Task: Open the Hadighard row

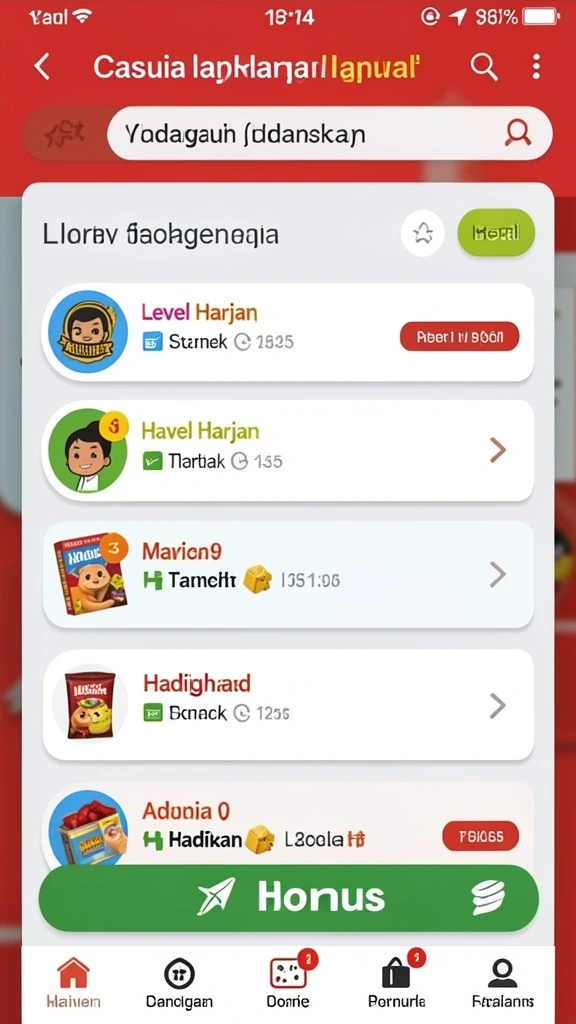Action: click(x=288, y=705)
